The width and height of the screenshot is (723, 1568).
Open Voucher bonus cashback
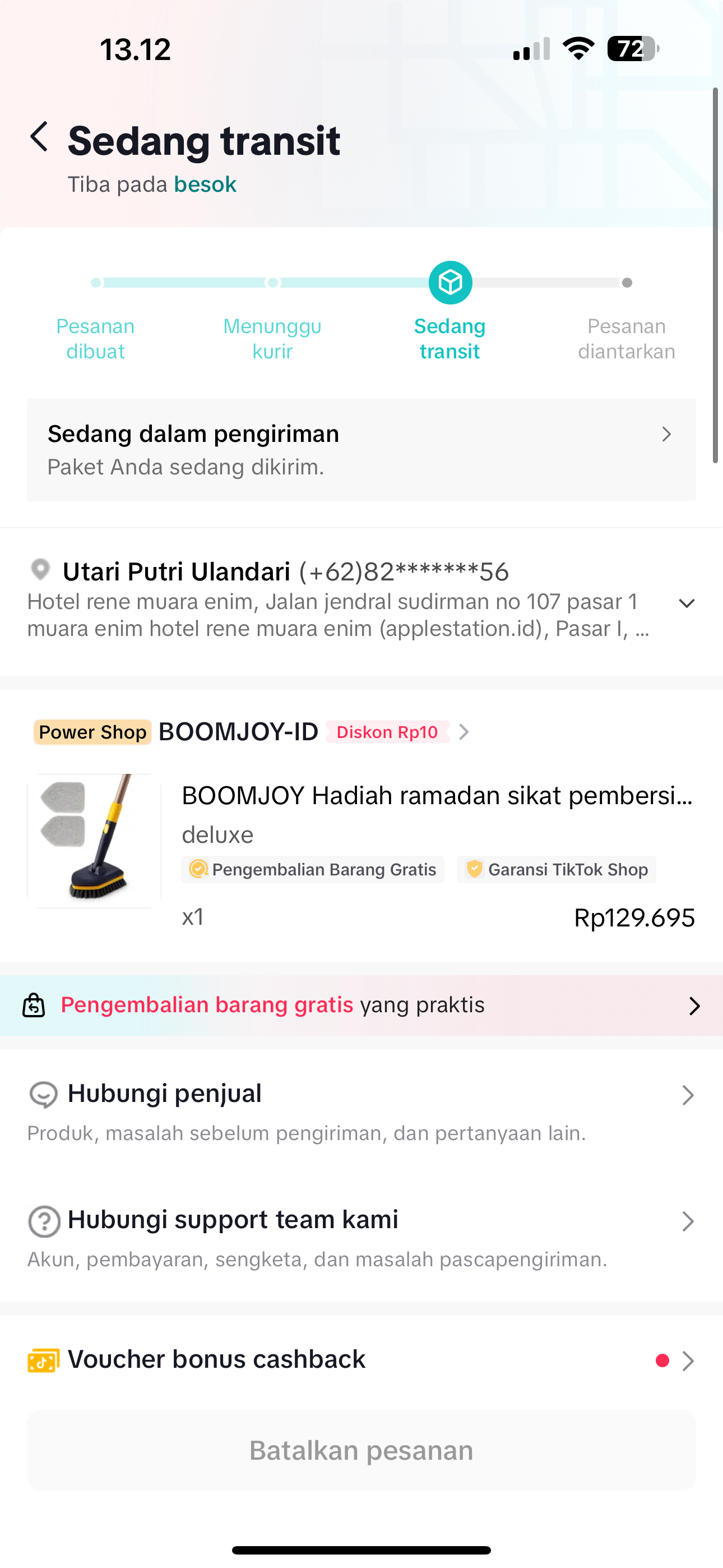tap(361, 1360)
